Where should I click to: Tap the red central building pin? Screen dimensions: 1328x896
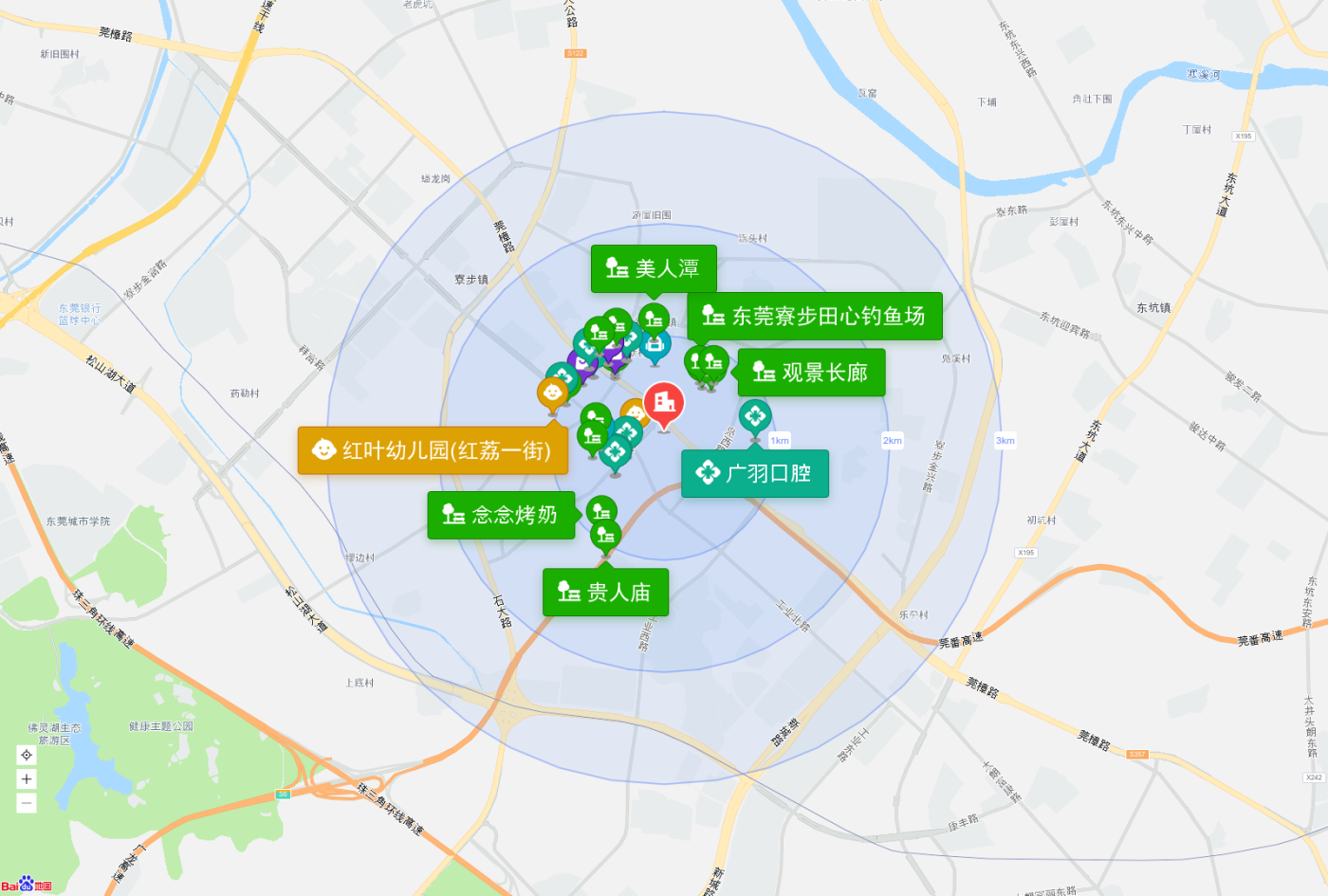tap(664, 403)
